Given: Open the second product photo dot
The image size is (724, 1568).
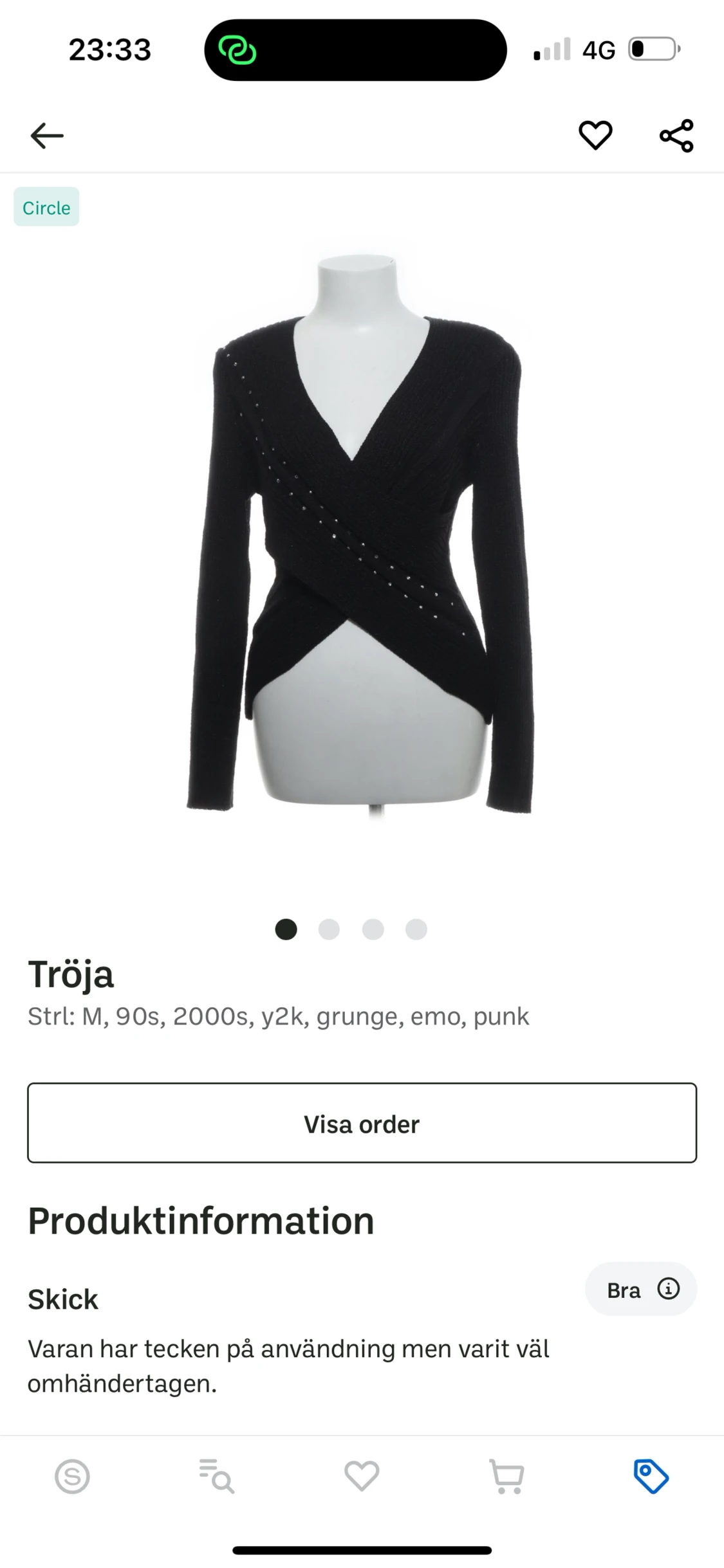Looking at the screenshot, I should pyautogui.click(x=330, y=929).
